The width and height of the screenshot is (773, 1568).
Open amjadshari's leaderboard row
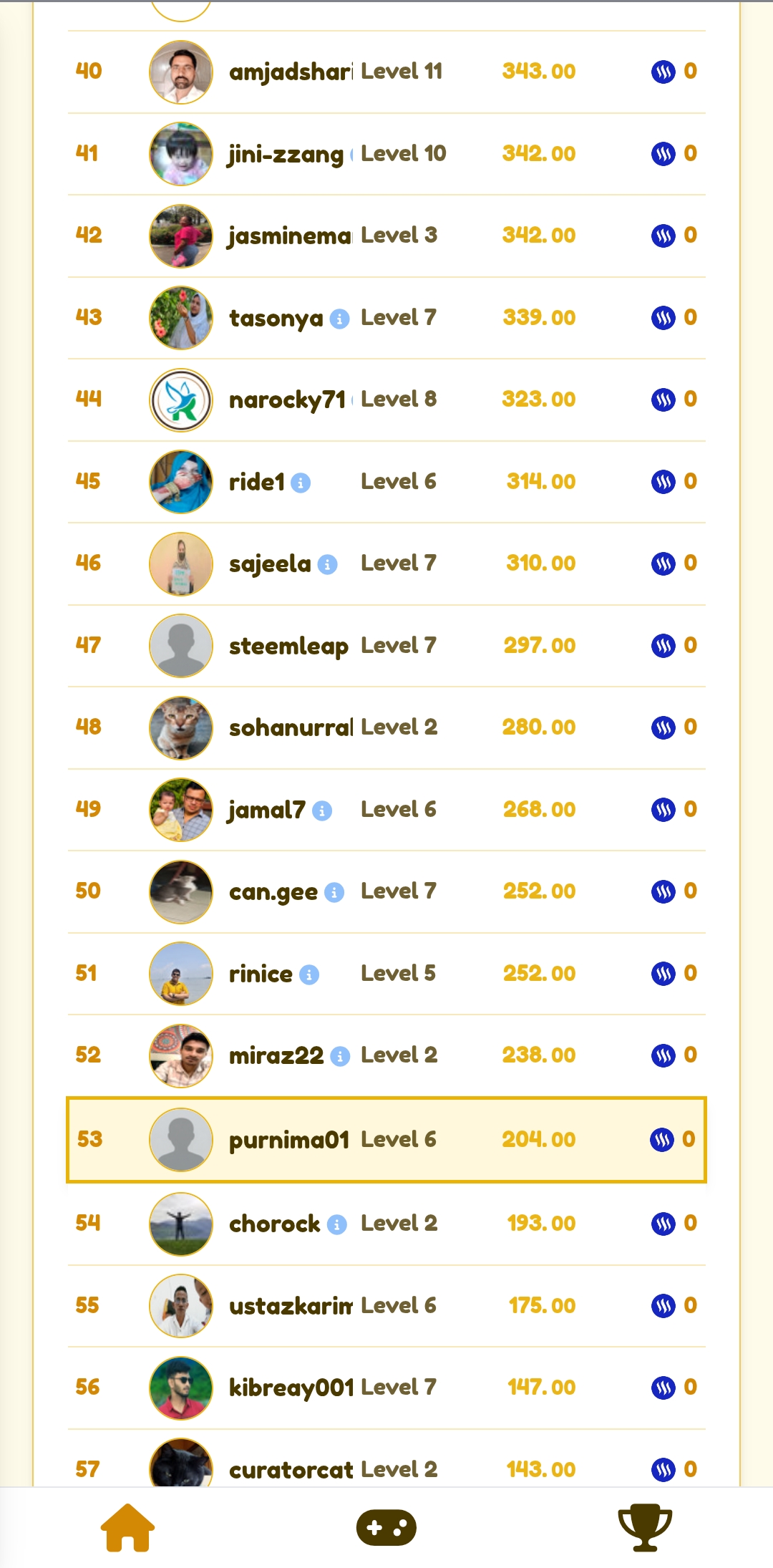(386, 72)
